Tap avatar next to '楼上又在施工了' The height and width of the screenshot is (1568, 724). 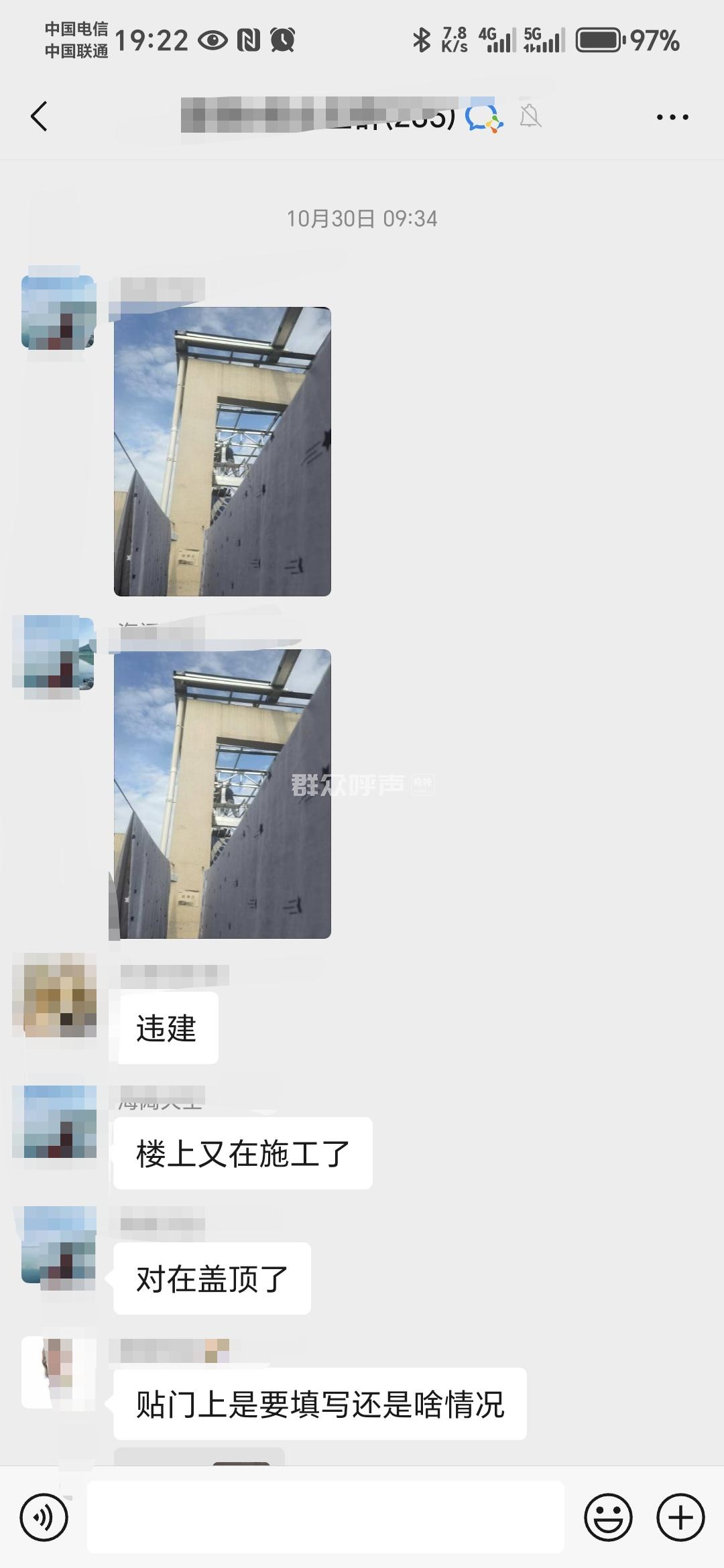tap(59, 1122)
